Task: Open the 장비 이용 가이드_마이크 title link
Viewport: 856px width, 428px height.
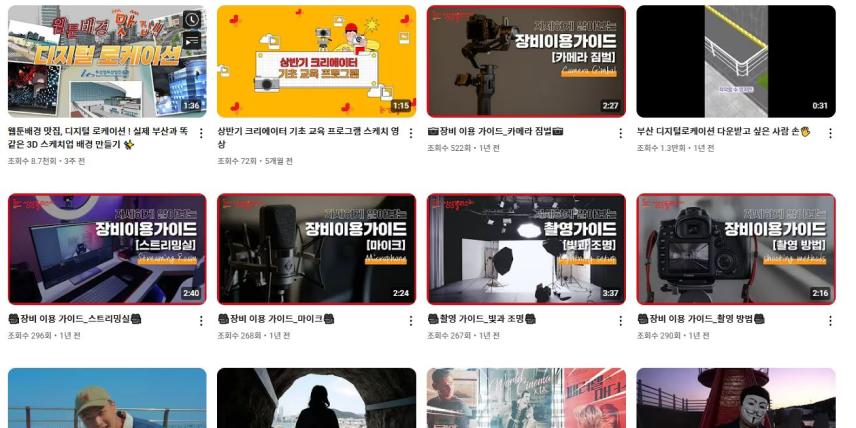Action: pyautogui.click(x=276, y=319)
